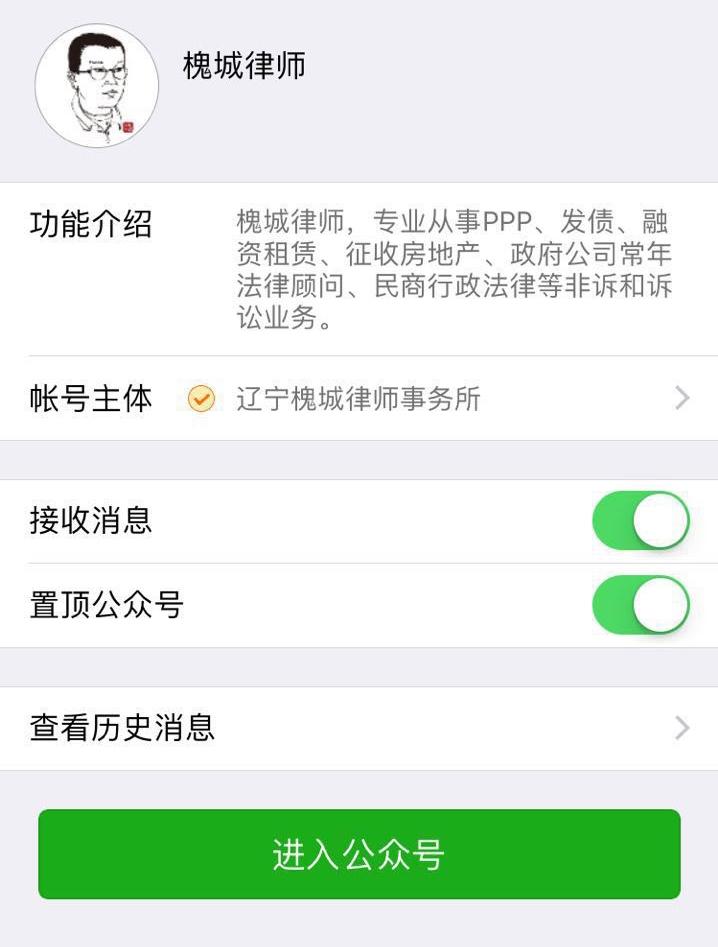View the 槐城律师 profile avatar
718x947 pixels.
(97, 86)
